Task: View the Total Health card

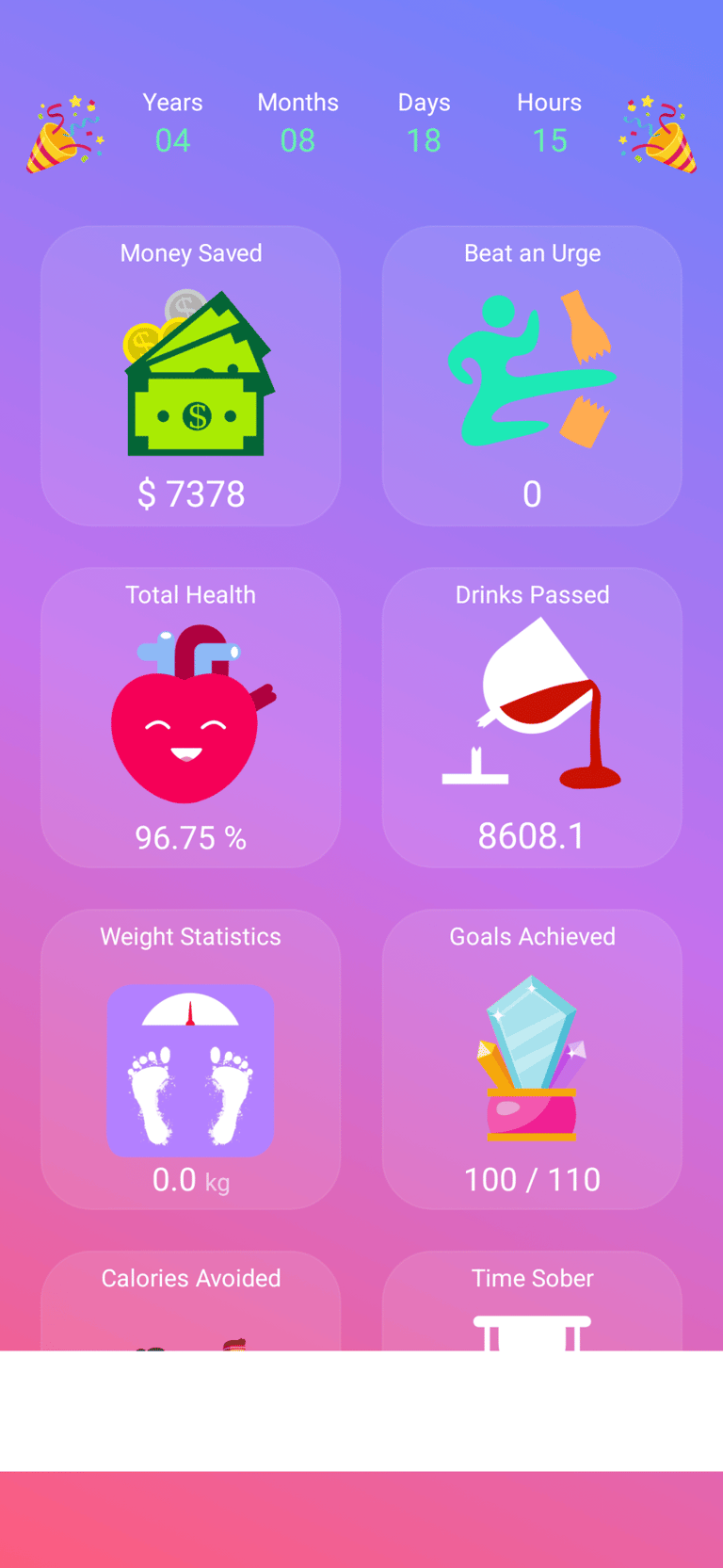Action: (191, 718)
